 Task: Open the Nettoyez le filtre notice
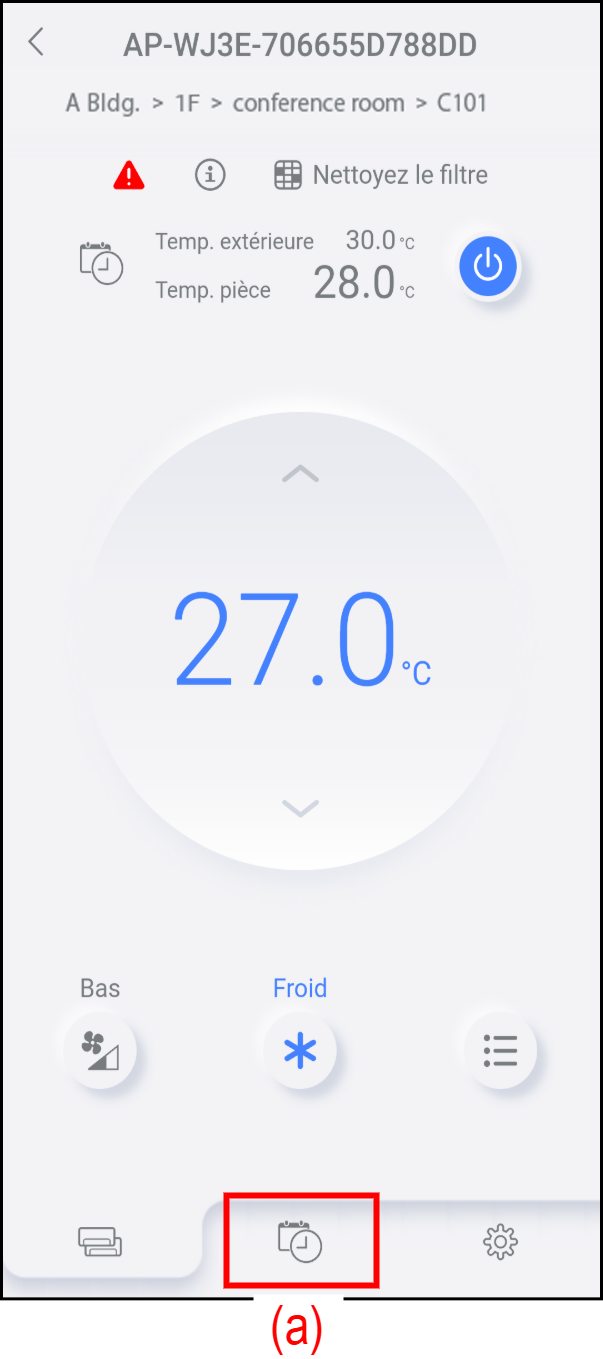(382, 176)
